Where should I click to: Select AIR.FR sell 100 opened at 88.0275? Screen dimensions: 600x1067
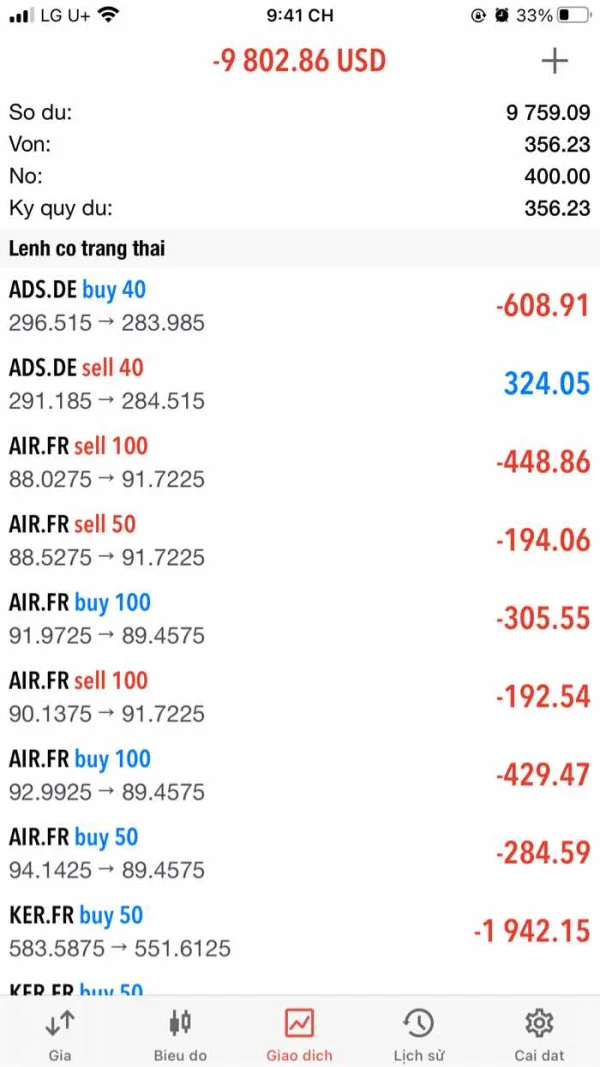tap(300, 462)
